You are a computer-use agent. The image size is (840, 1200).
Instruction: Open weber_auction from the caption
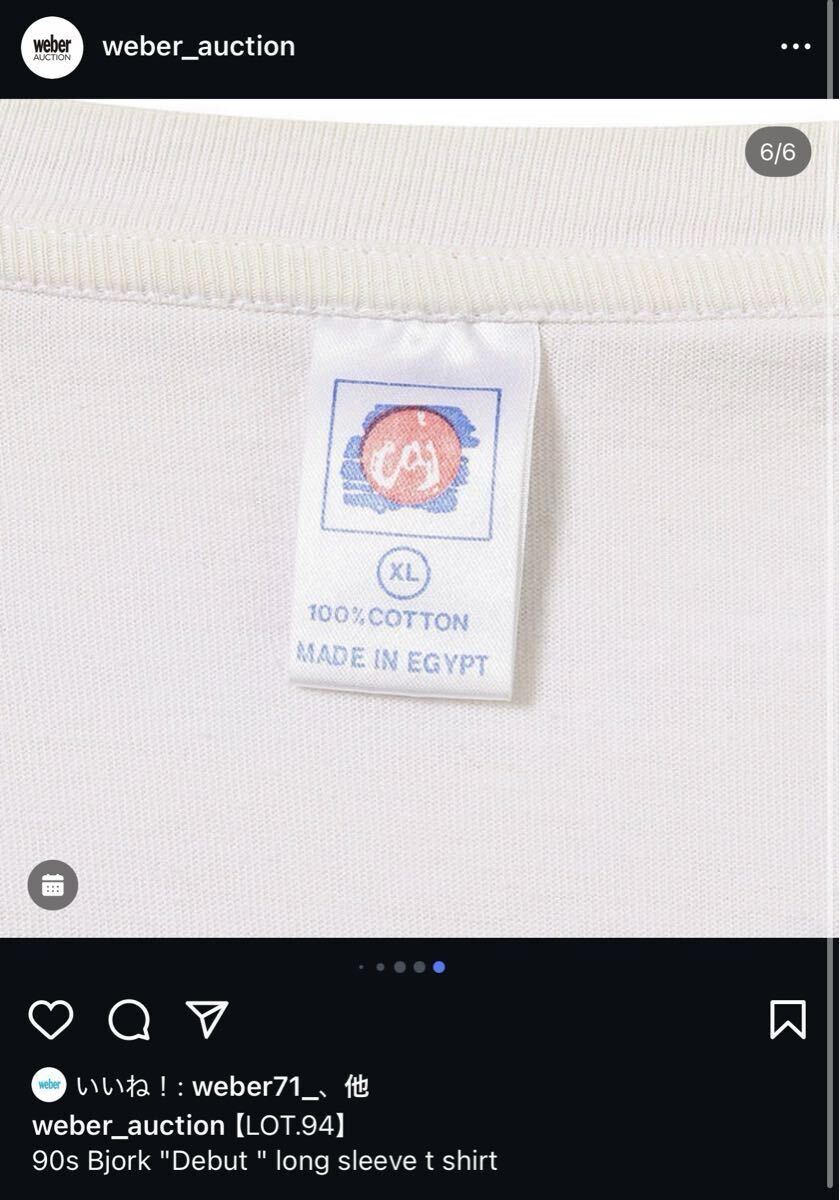click(128, 1125)
